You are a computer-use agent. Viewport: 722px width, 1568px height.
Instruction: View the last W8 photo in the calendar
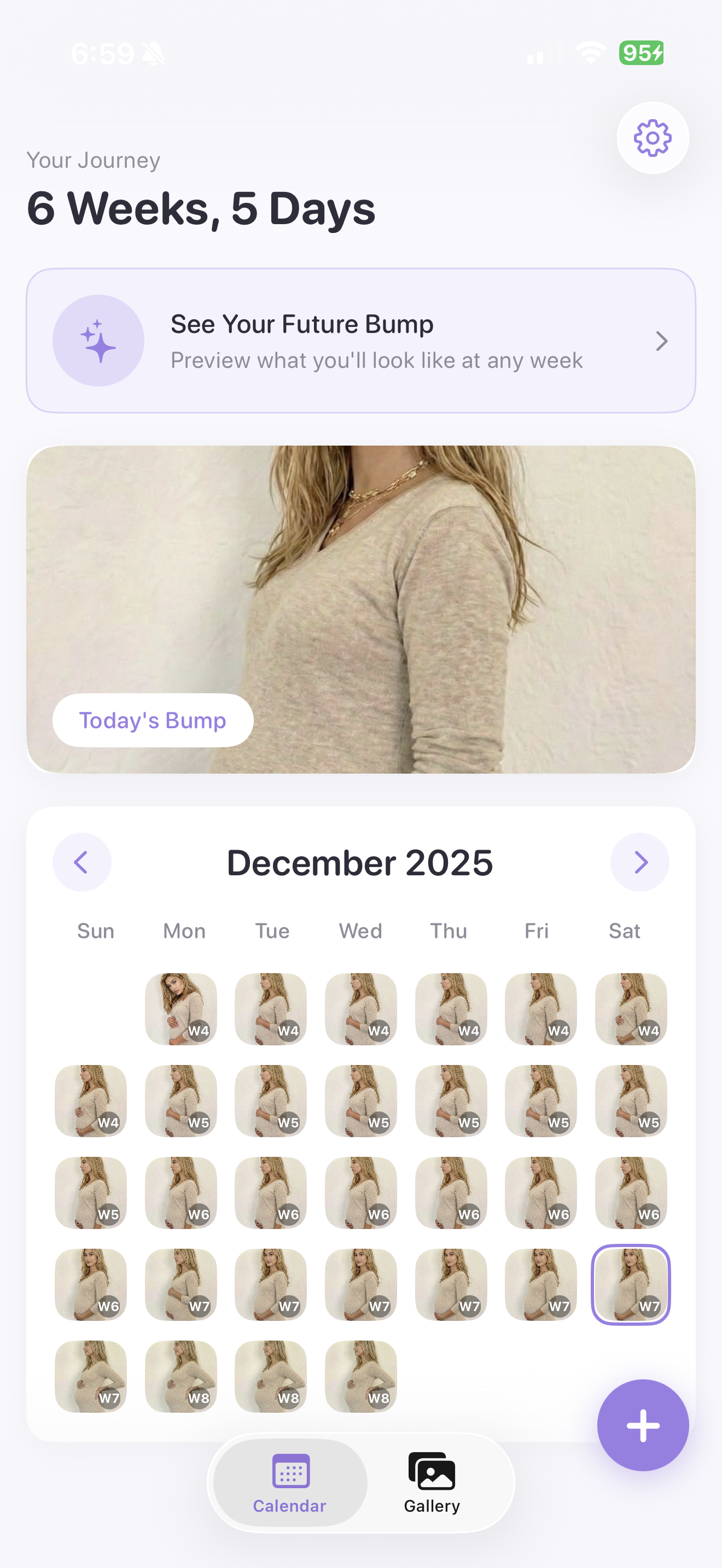(360, 1377)
